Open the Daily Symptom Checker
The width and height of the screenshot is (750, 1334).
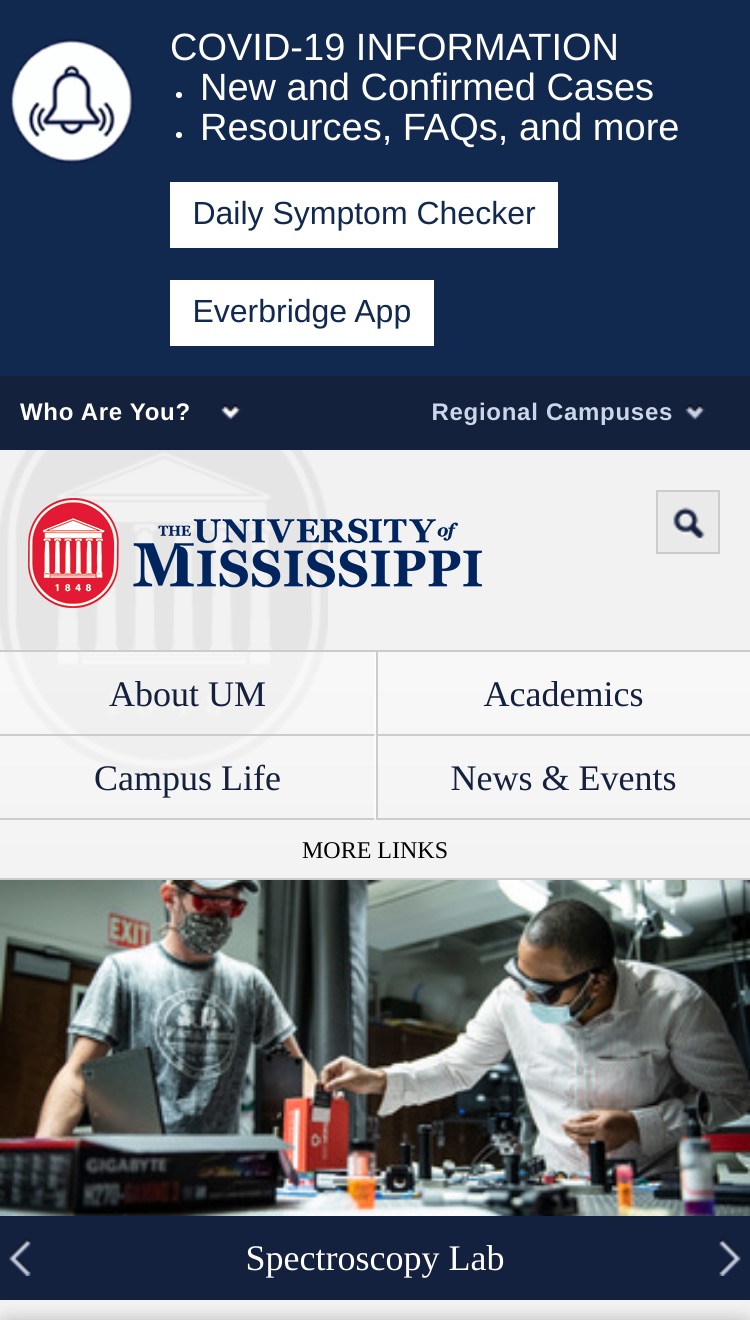pos(364,215)
